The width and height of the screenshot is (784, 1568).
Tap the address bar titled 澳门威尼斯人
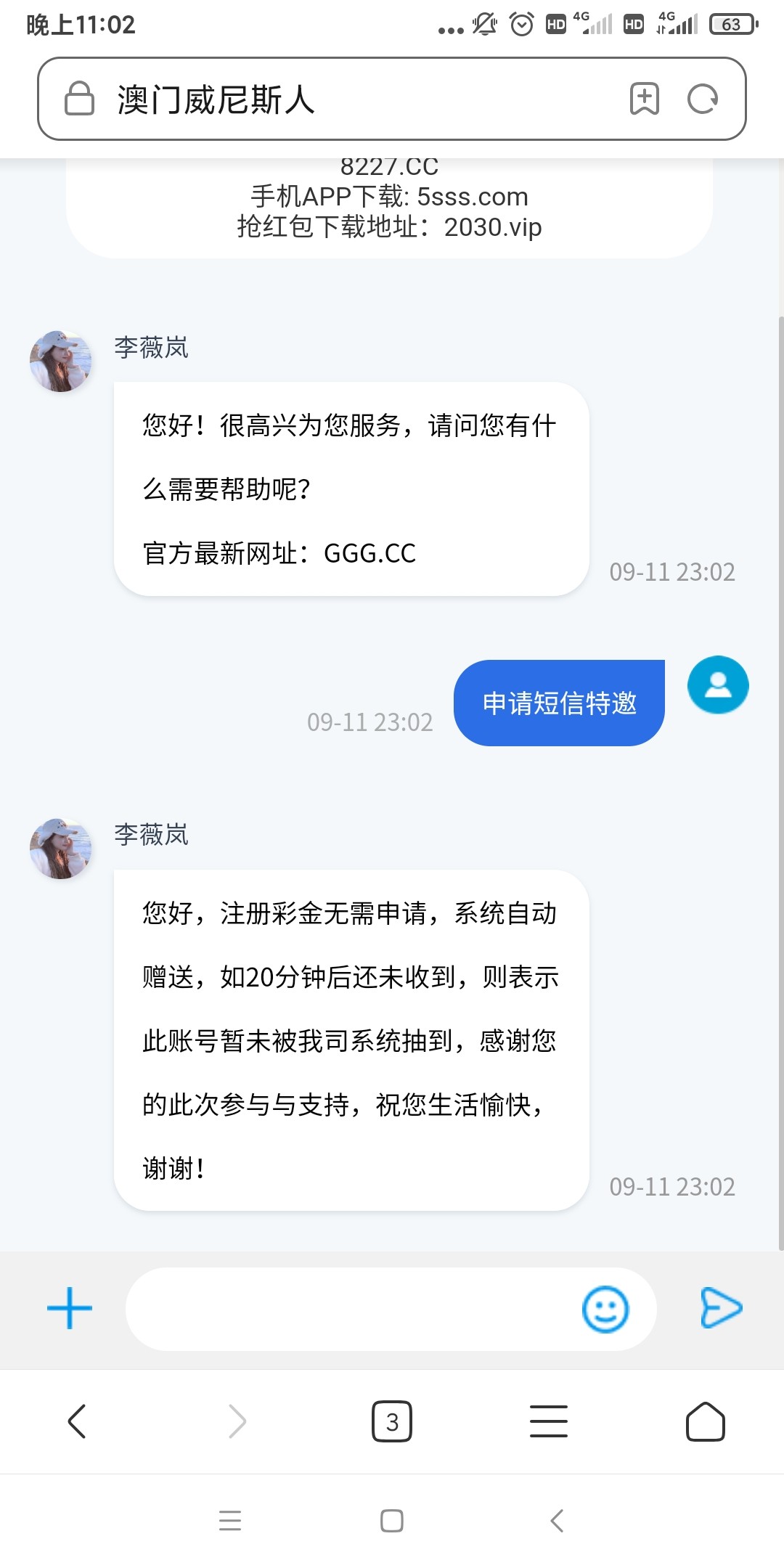348,99
